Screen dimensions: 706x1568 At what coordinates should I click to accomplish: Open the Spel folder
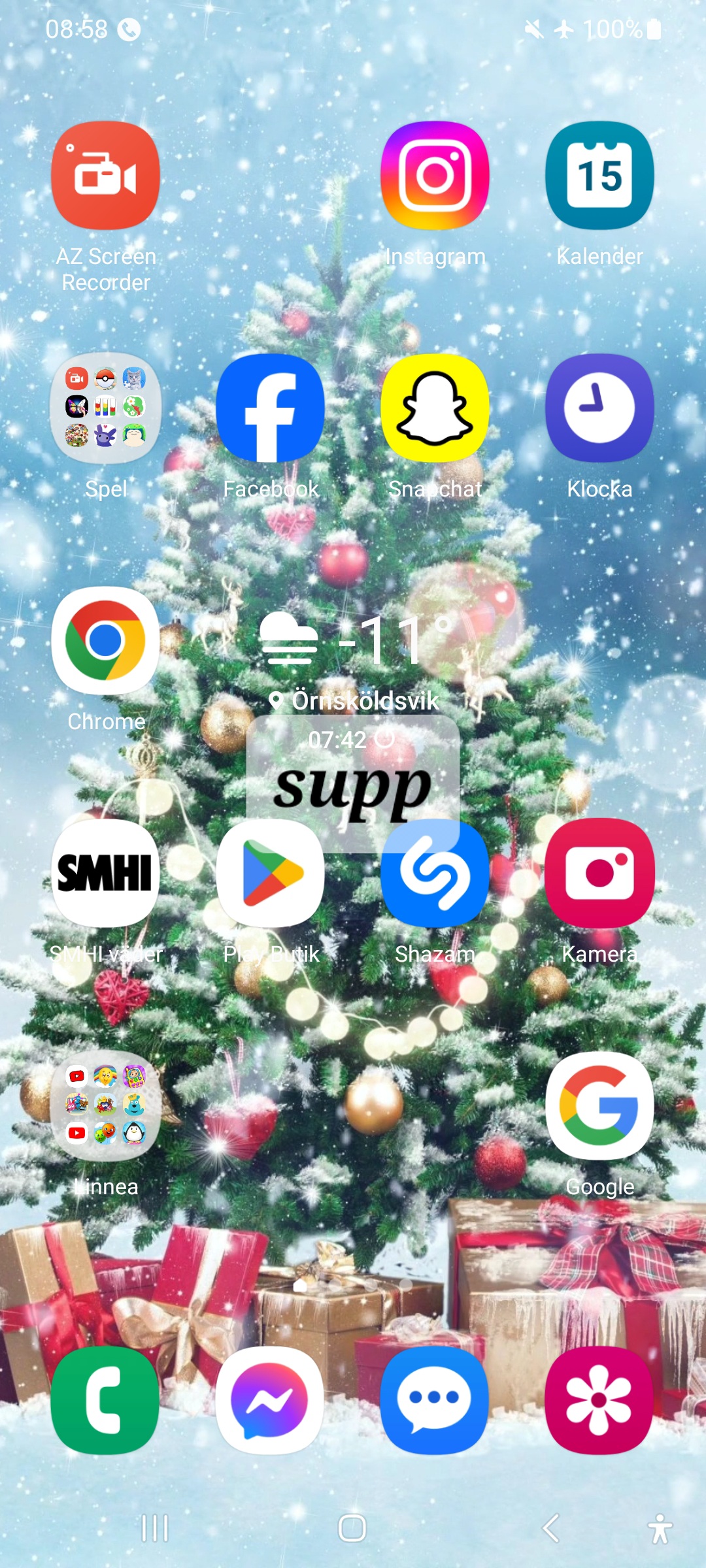[x=105, y=408]
